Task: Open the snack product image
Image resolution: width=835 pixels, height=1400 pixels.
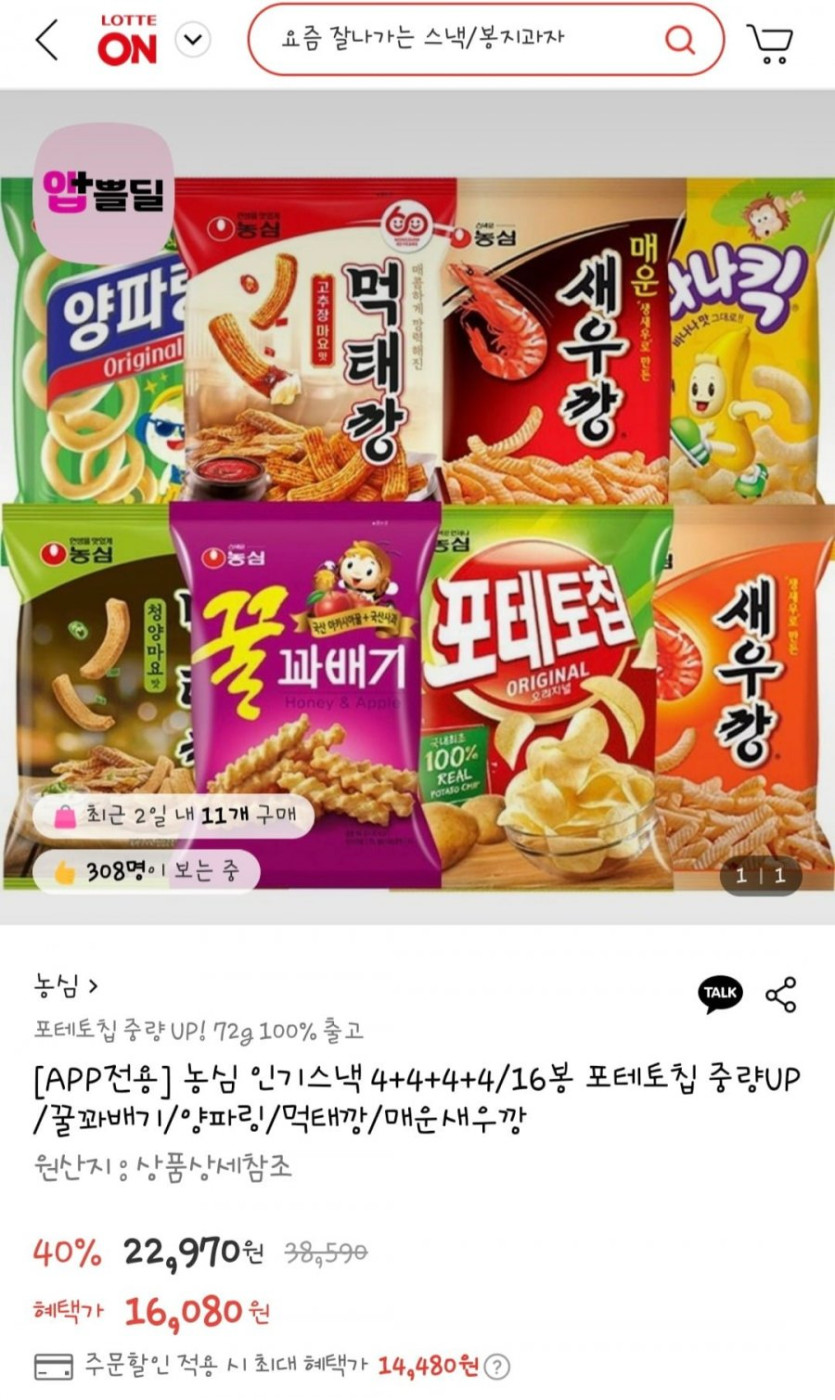Action: 417,530
